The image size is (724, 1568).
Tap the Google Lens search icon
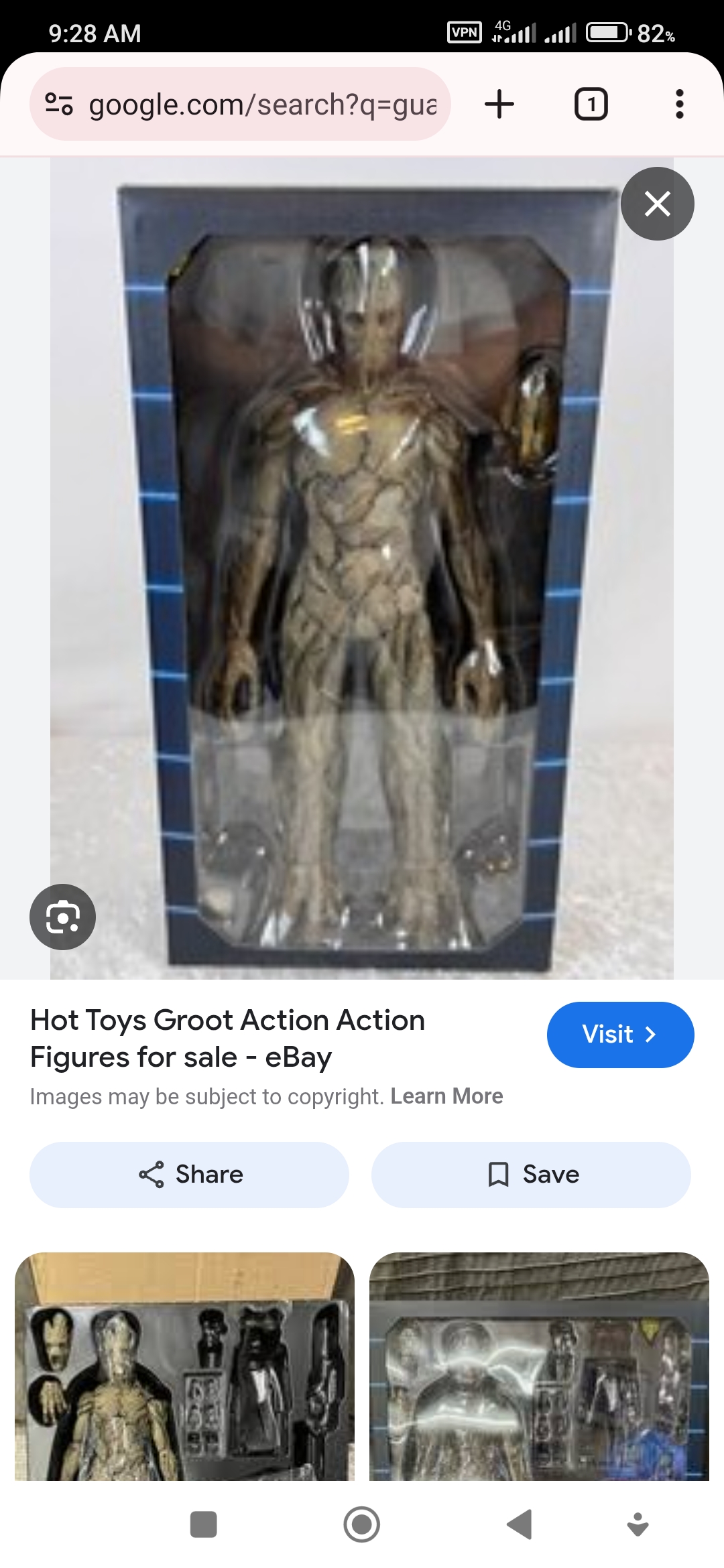[62, 917]
